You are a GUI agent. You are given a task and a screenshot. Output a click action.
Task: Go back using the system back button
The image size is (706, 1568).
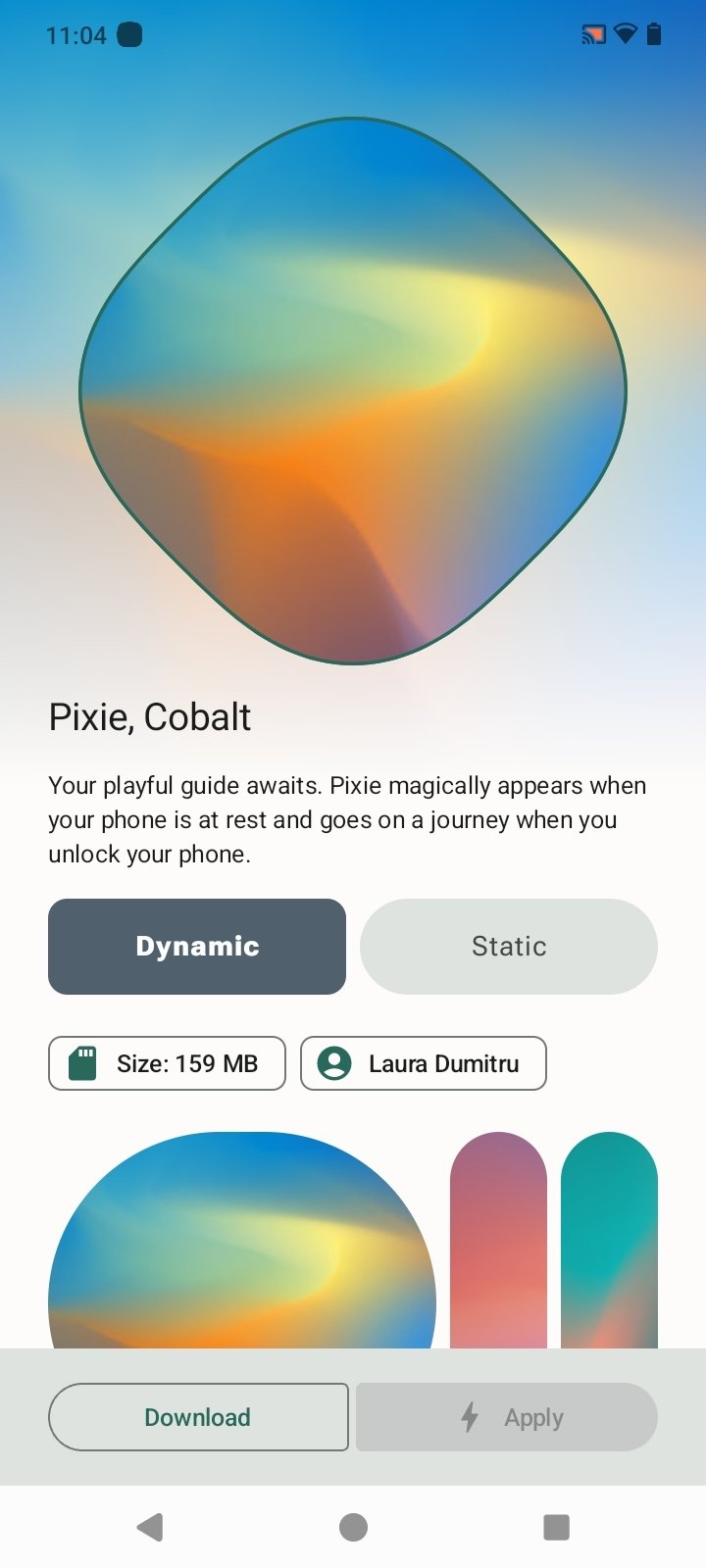coord(150,1527)
